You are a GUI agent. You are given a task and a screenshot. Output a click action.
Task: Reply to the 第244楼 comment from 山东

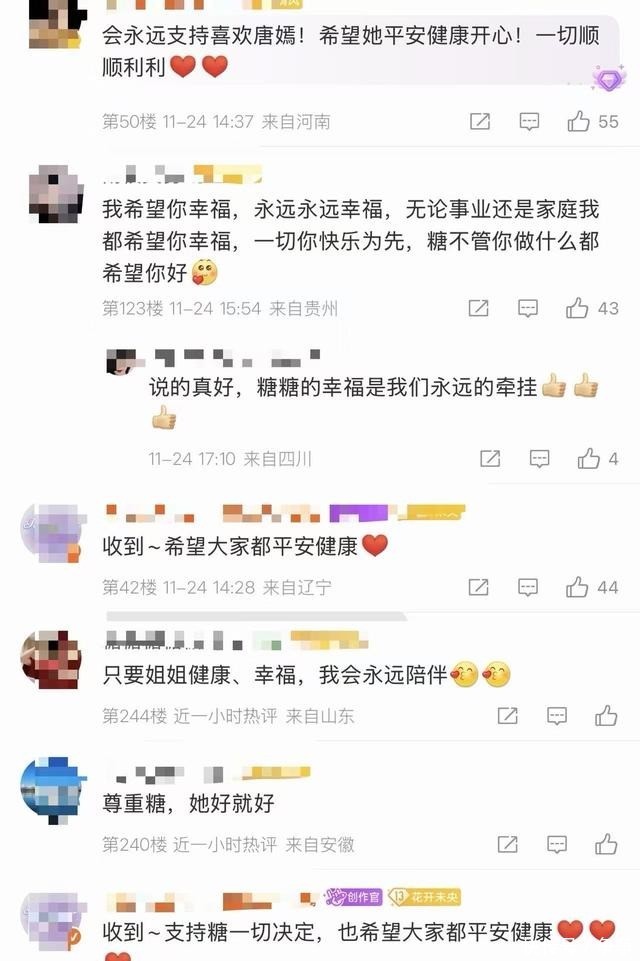(557, 716)
